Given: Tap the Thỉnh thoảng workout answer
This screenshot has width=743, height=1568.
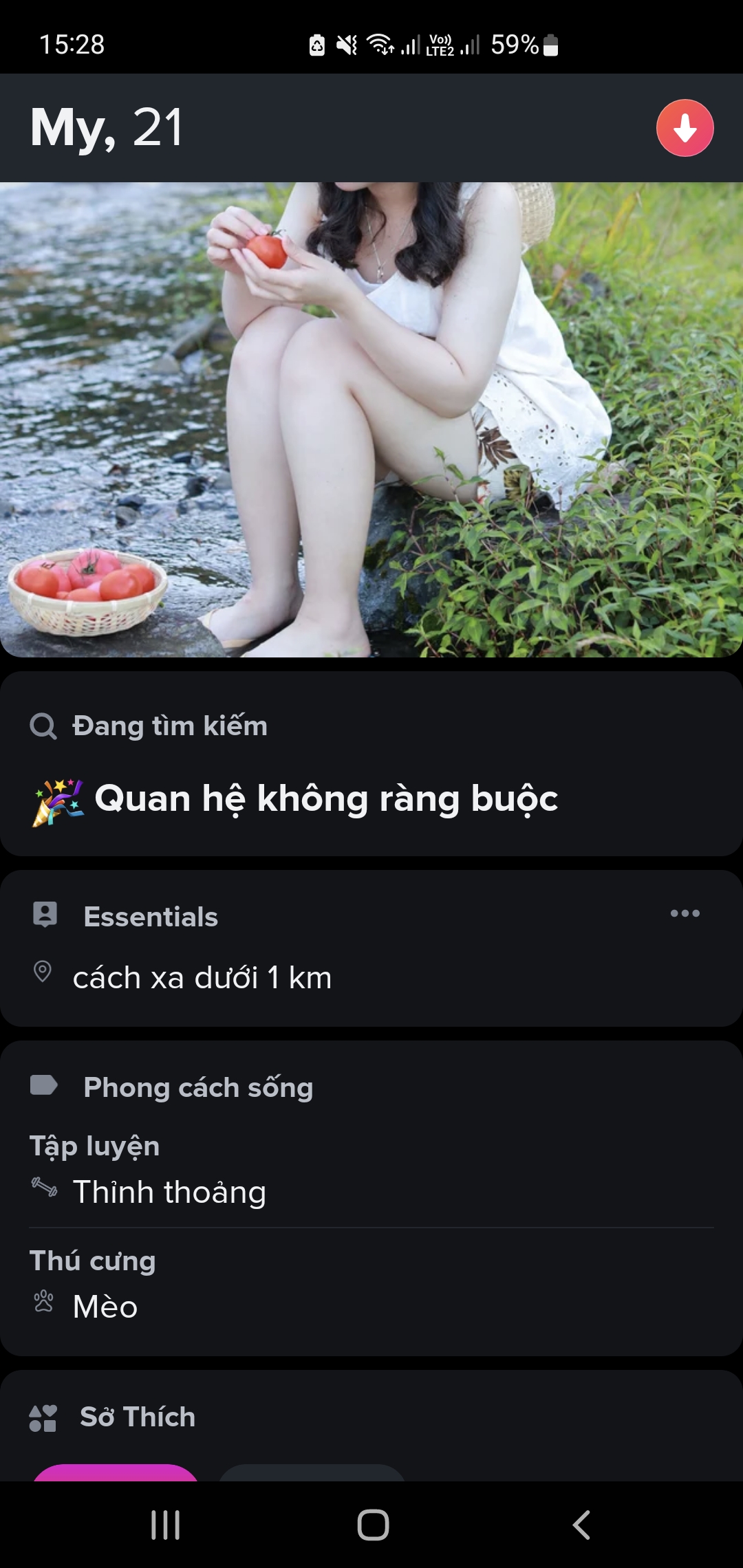Looking at the screenshot, I should point(170,1191).
